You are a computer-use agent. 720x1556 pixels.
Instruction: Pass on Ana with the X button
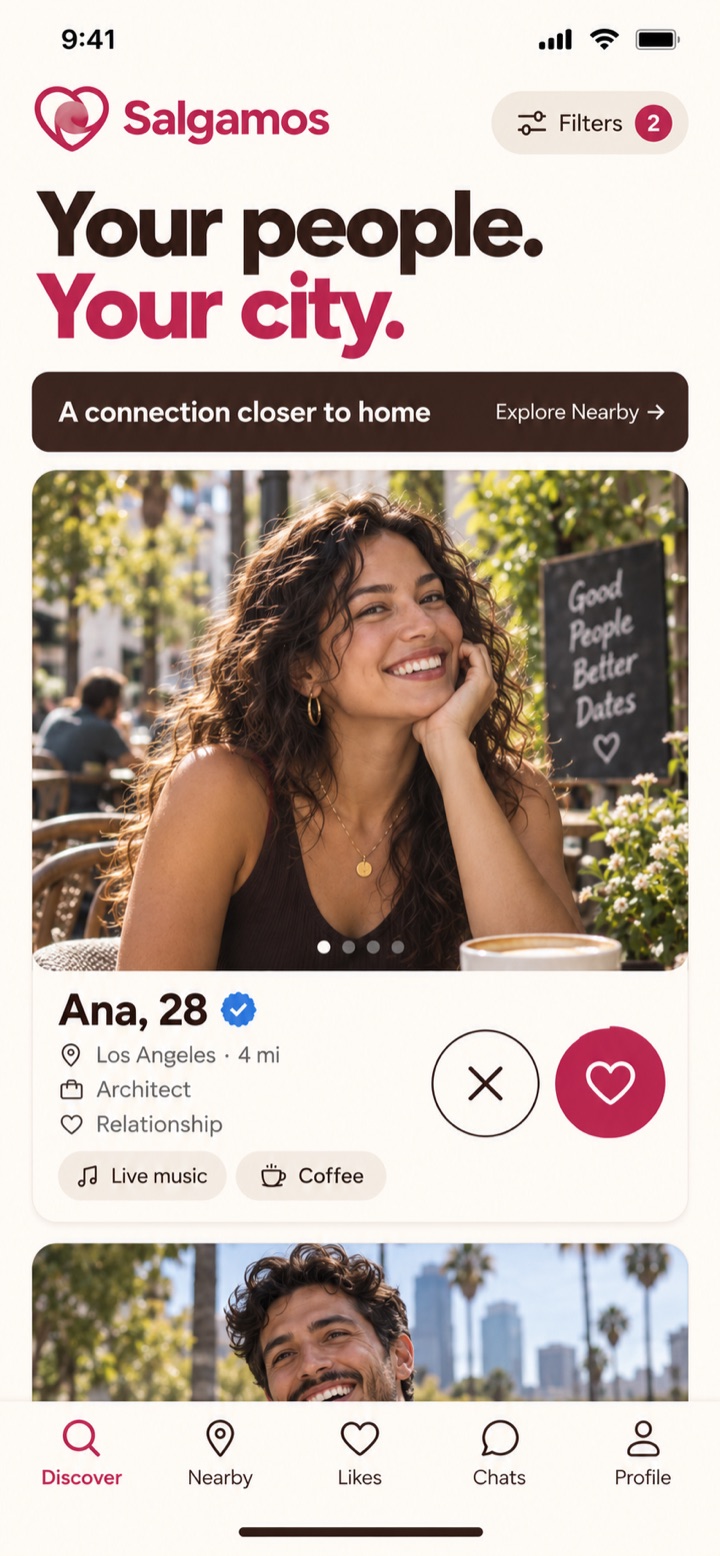click(x=485, y=1083)
